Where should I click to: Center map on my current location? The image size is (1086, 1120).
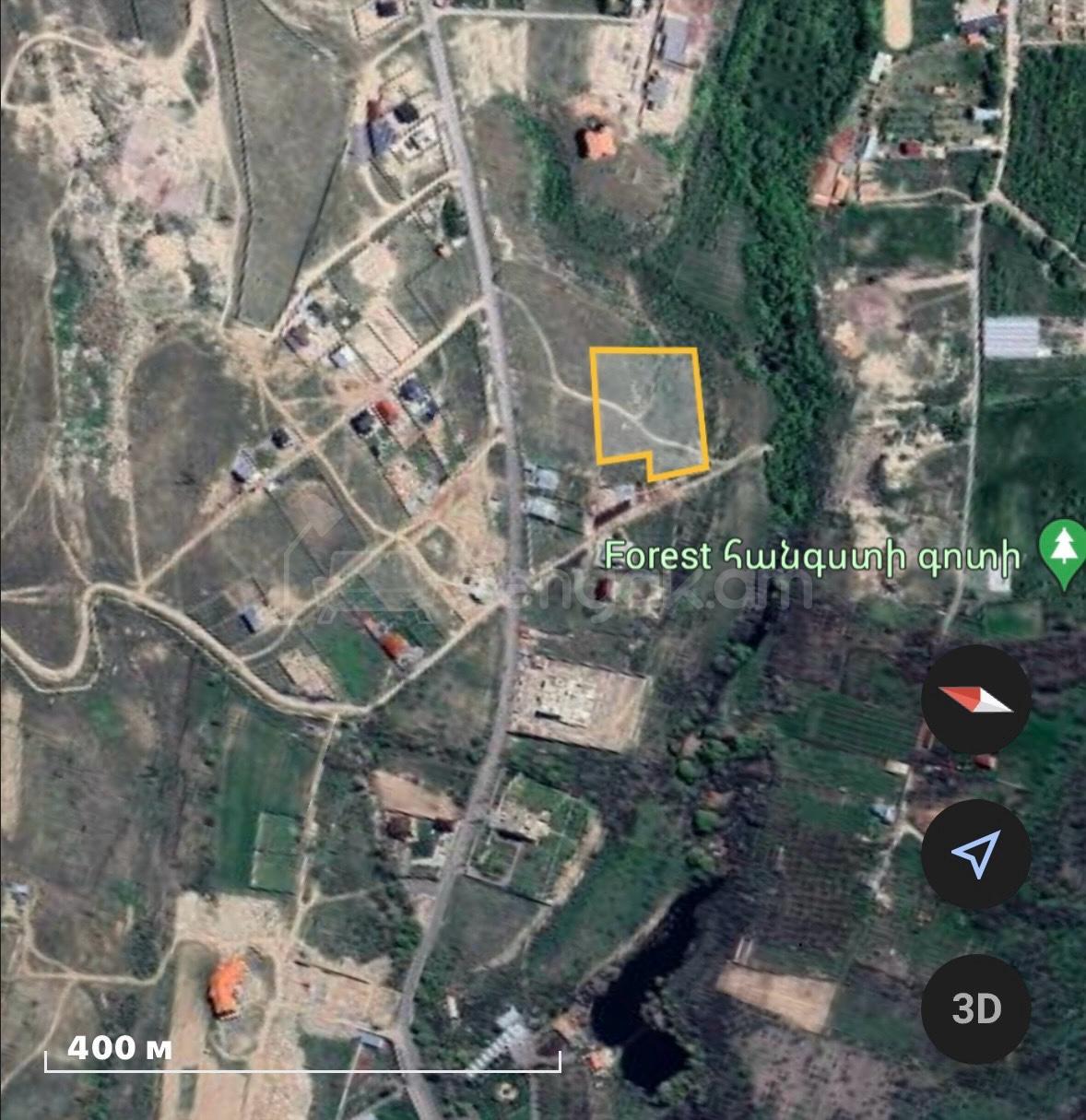pos(975,855)
